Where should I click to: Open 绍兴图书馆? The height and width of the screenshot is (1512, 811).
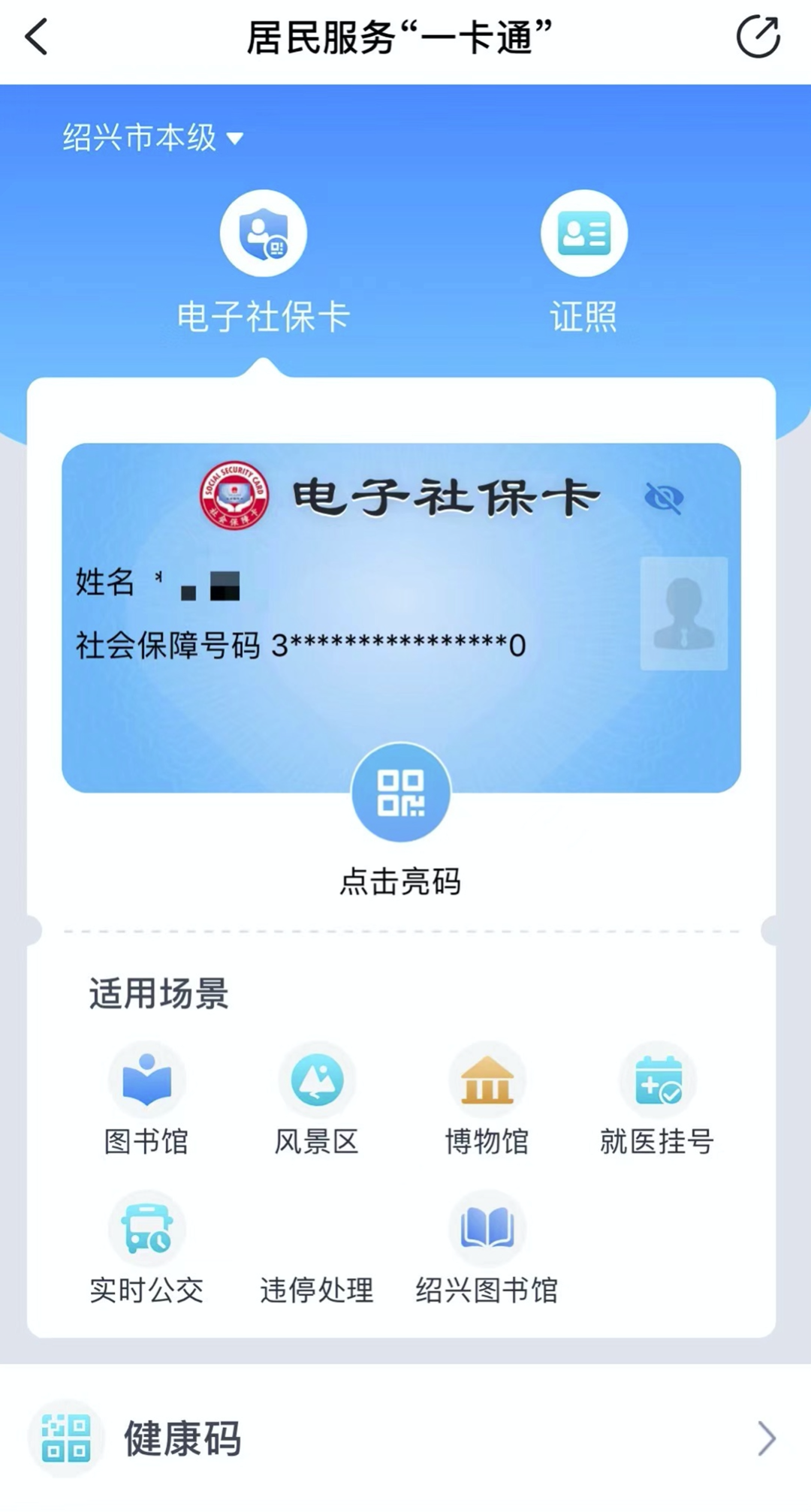(487, 1246)
